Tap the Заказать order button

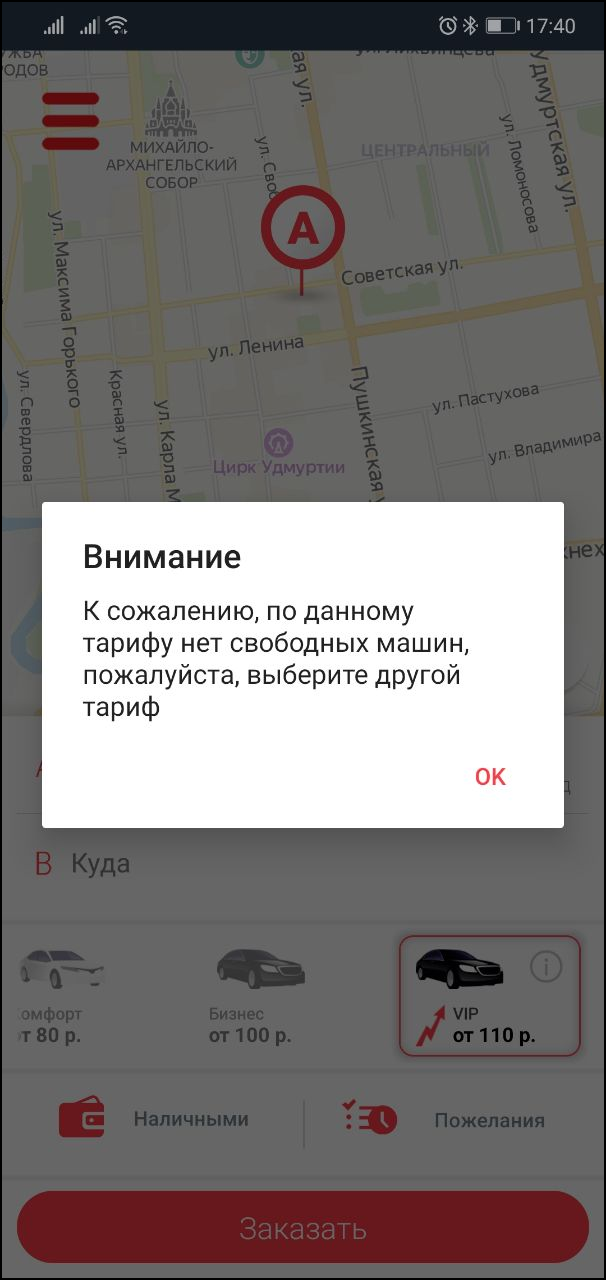point(302,1228)
